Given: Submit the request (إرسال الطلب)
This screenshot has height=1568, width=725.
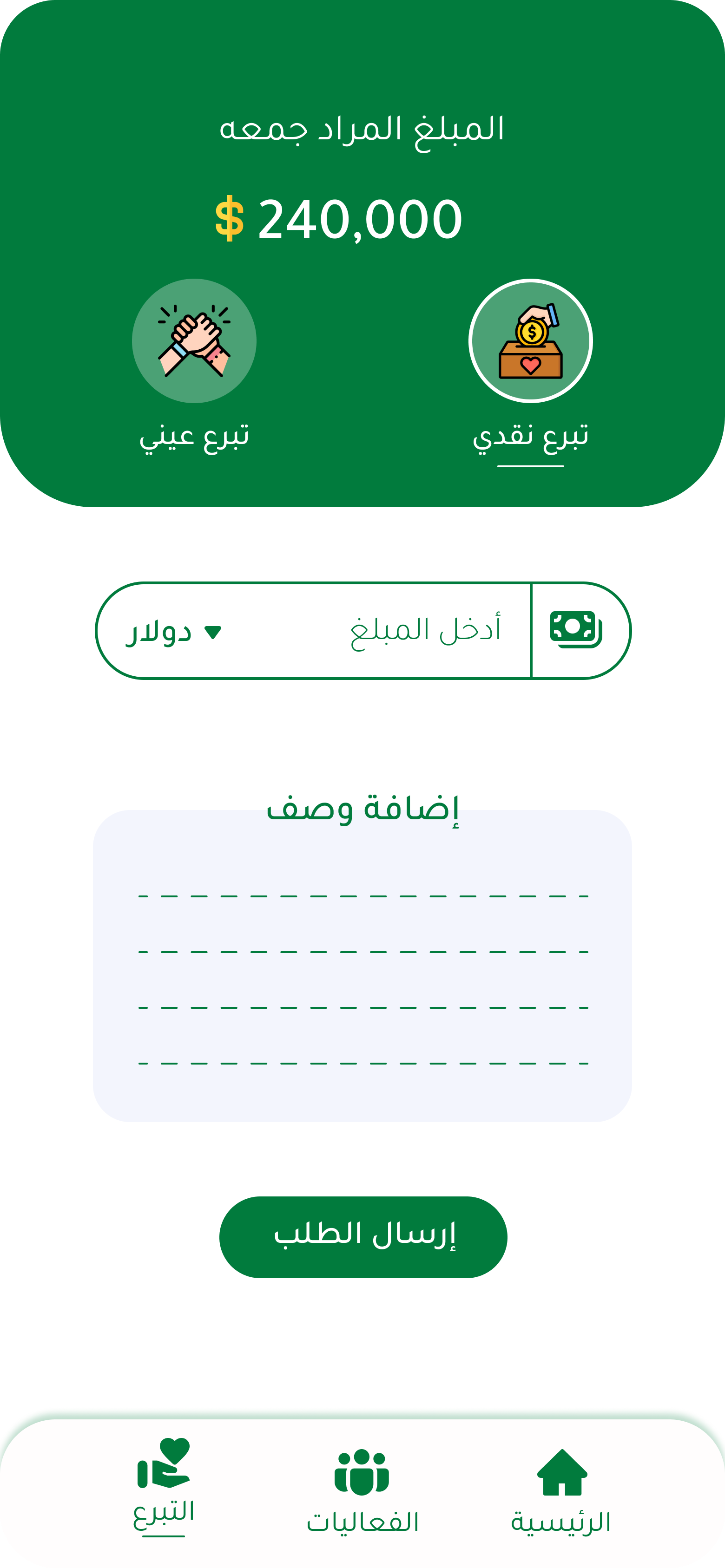Looking at the screenshot, I should pyautogui.click(x=363, y=1237).
